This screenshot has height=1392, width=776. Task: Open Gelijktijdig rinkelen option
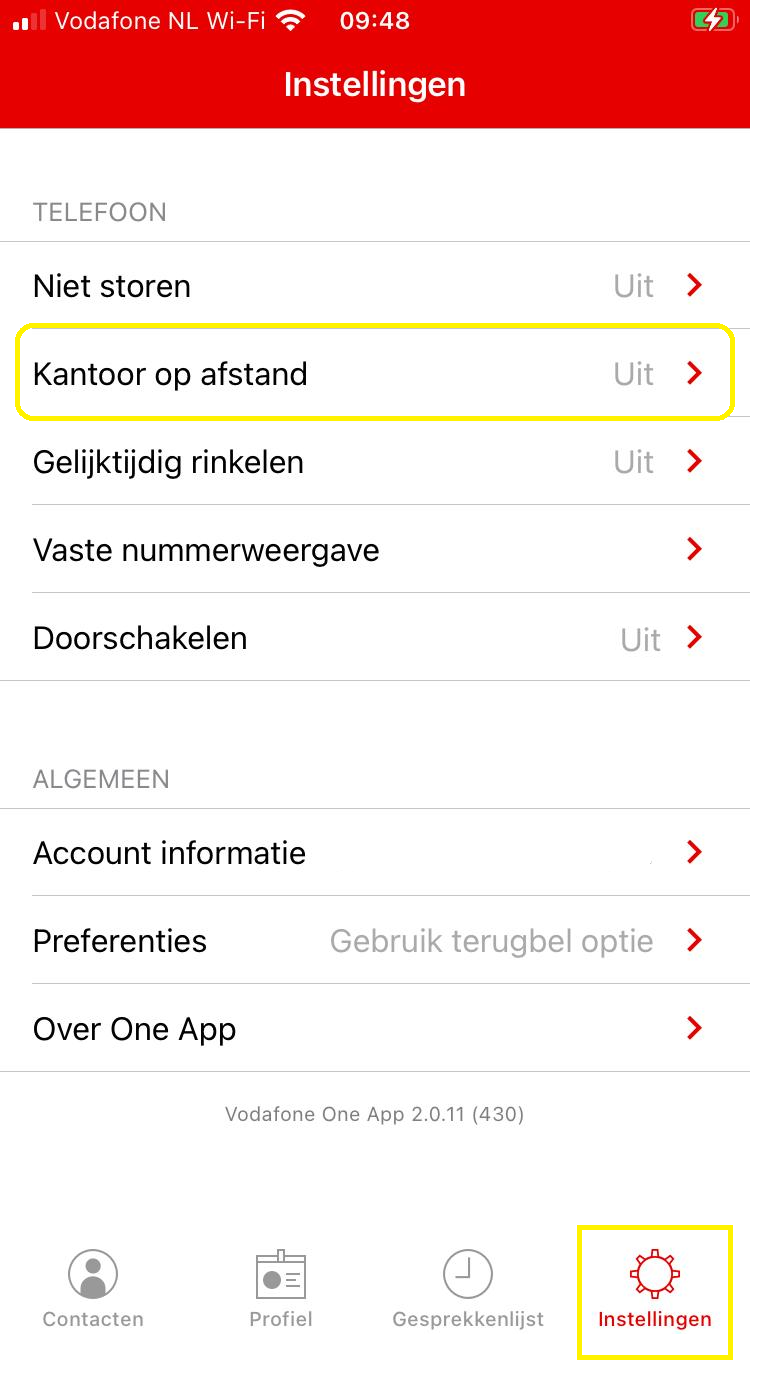(375, 462)
